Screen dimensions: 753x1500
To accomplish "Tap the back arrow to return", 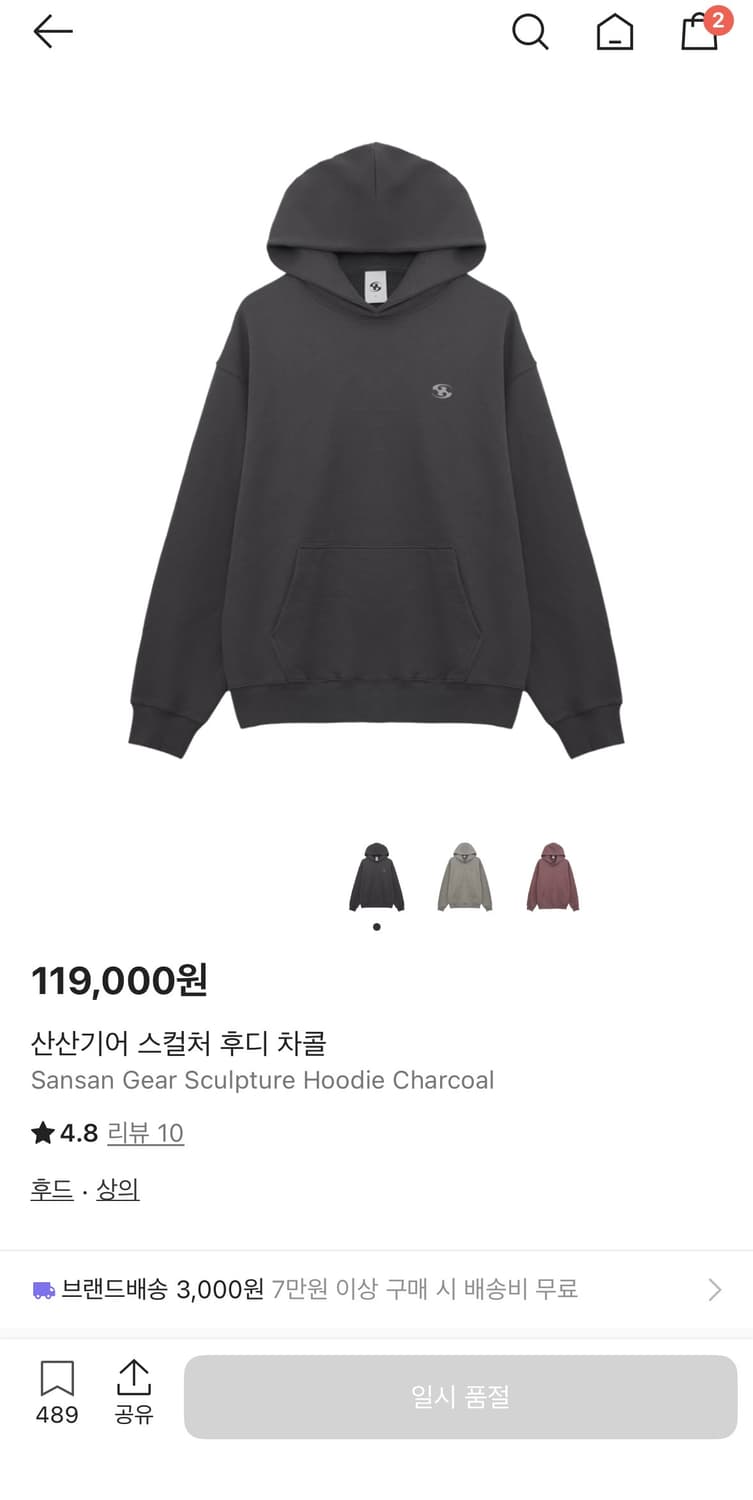I will [52, 31].
